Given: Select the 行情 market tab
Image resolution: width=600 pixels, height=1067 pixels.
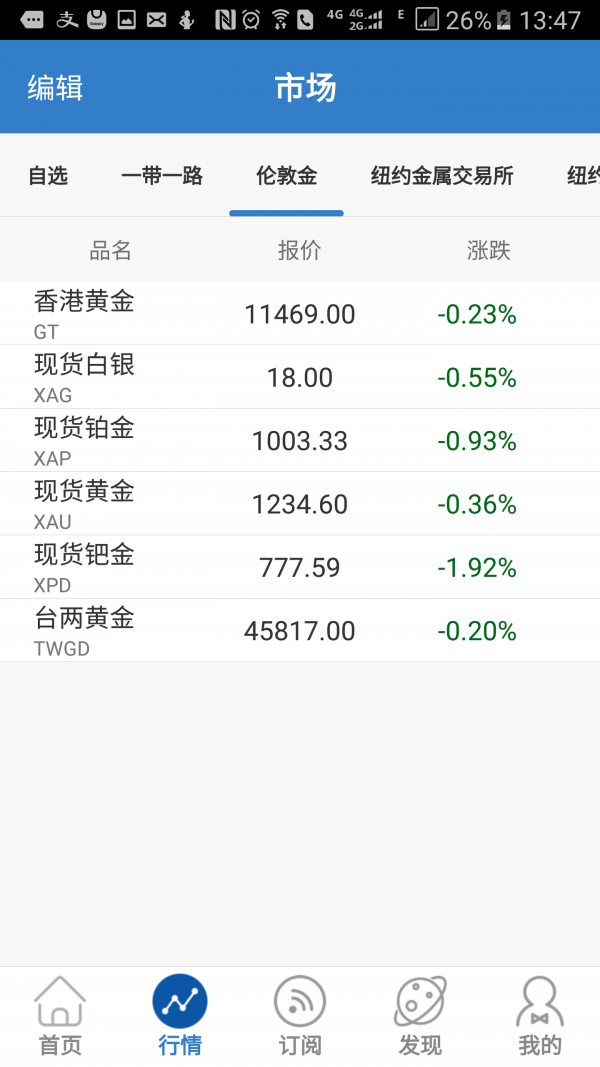Looking at the screenshot, I should [180, 1017].
